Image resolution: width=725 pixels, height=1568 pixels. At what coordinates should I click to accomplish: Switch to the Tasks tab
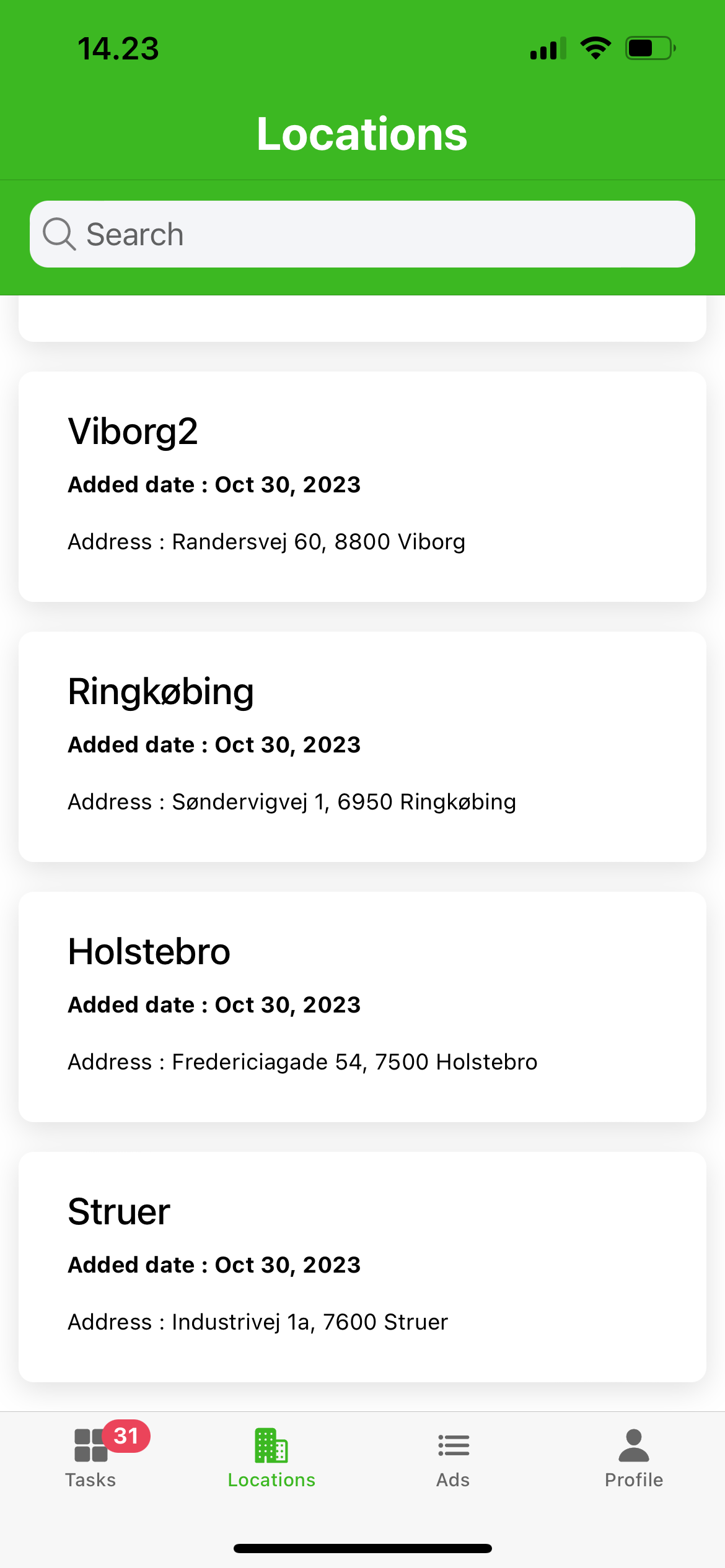[x=91, y=1458]
